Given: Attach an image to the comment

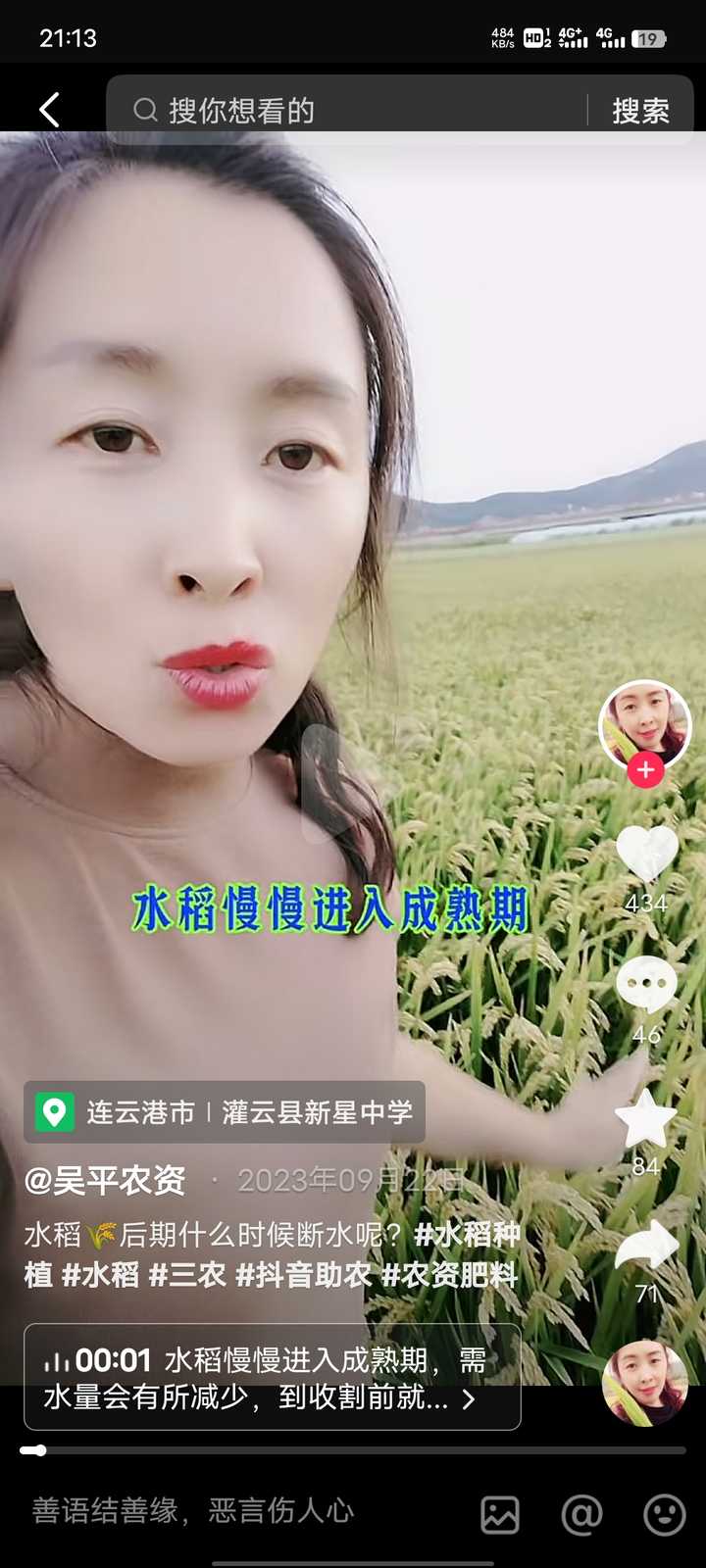Looking at the screenshot, I should point(500,1514).
